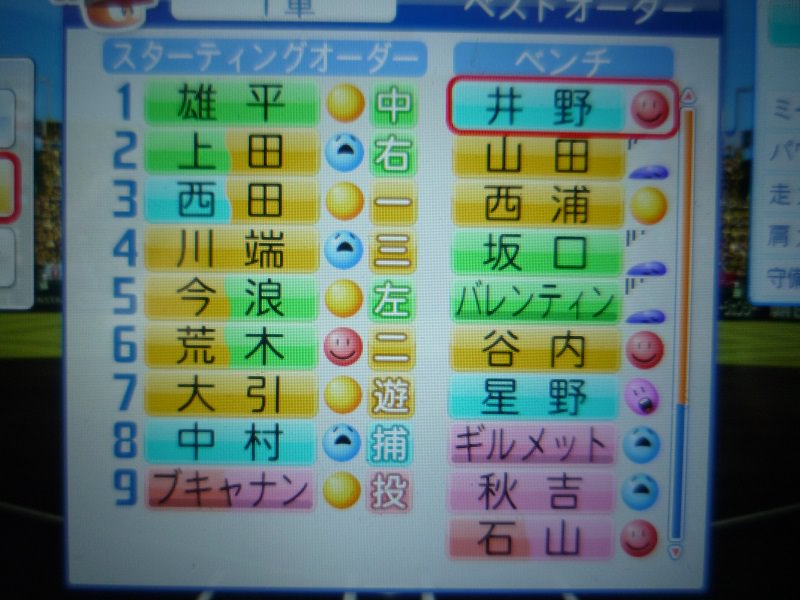Image resolution: width=800 pixels, height=600 pixels.
Task: Select starting player 西田
Action: click(x=232, y=201)
